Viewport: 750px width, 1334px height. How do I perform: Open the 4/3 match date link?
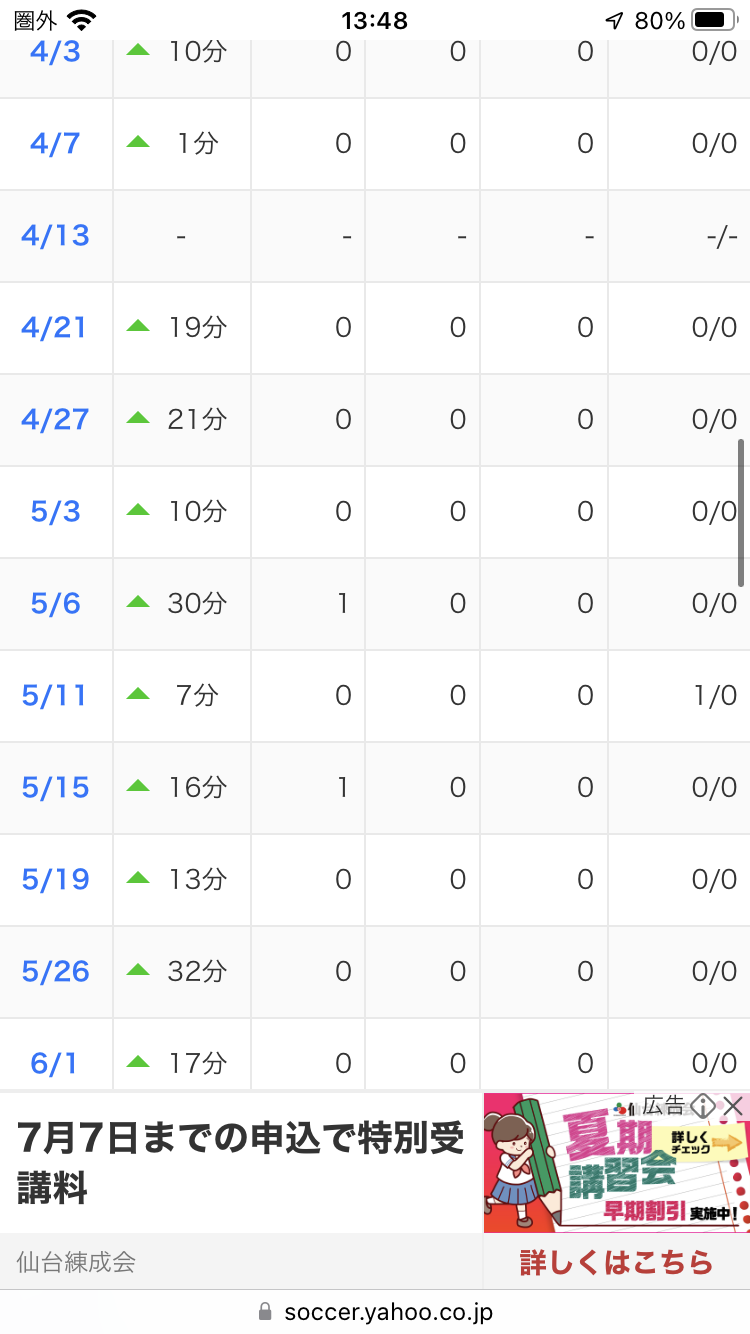tap(56, 52)
